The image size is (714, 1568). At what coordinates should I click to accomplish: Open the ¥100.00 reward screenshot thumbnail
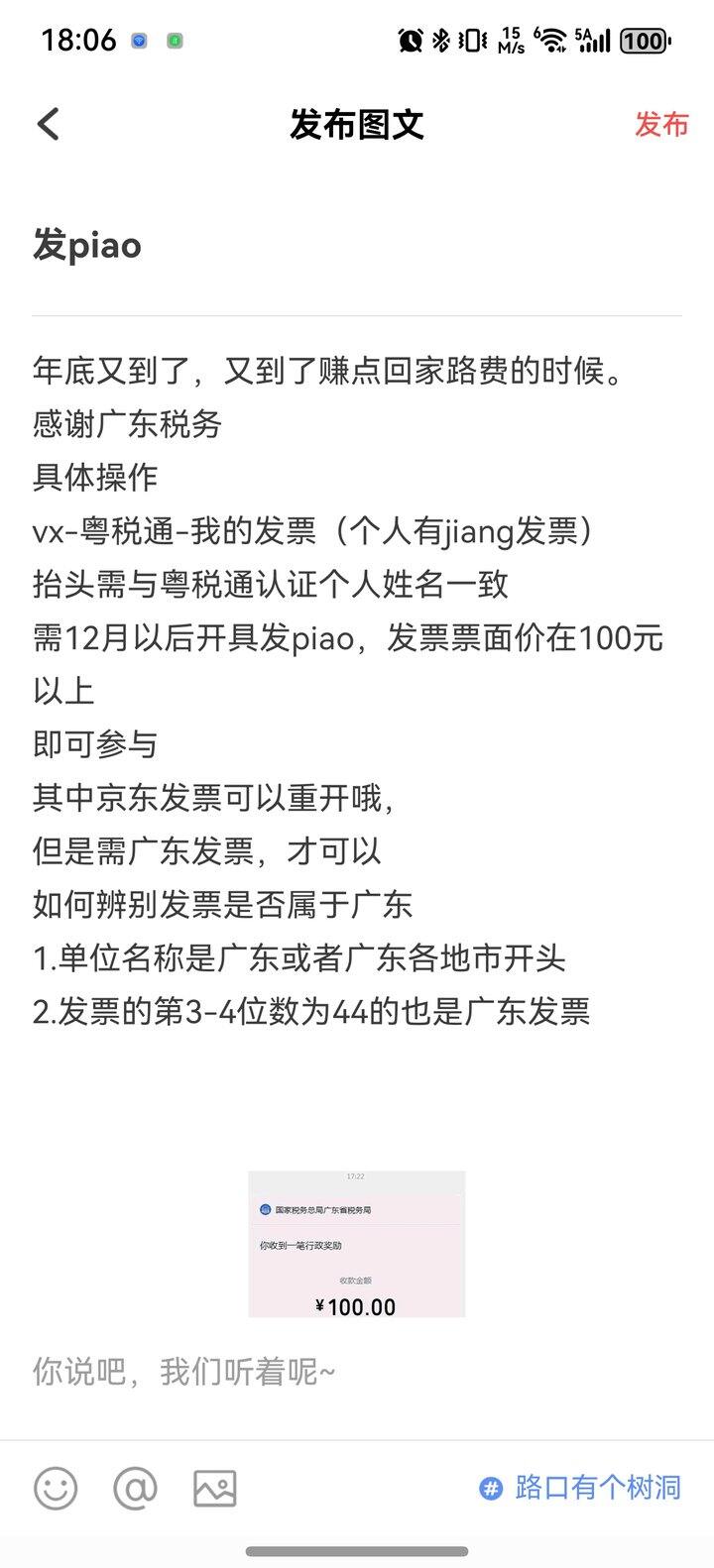pos(357,1244)
